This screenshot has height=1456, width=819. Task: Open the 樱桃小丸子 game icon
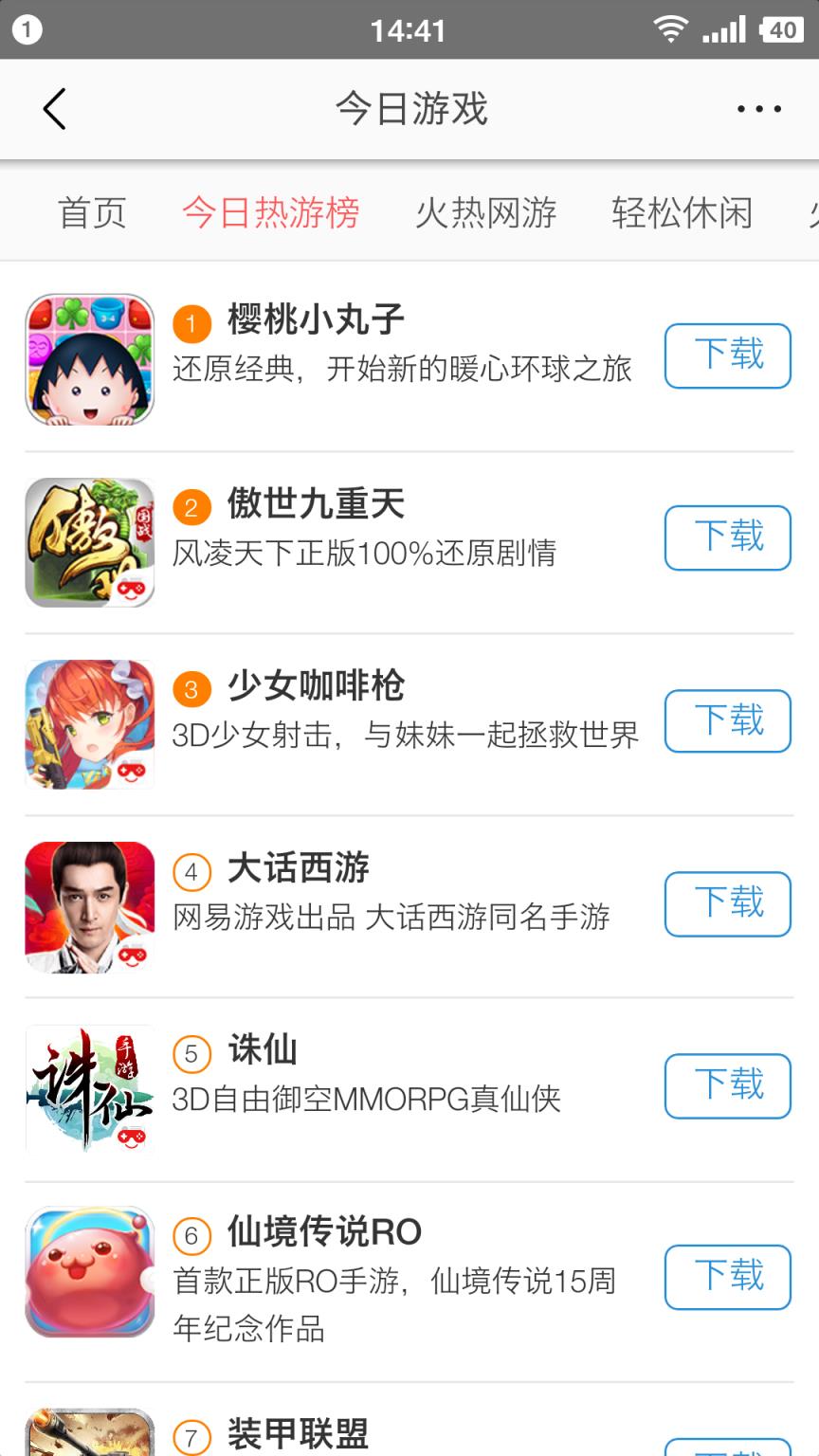[x=90, y=360]
